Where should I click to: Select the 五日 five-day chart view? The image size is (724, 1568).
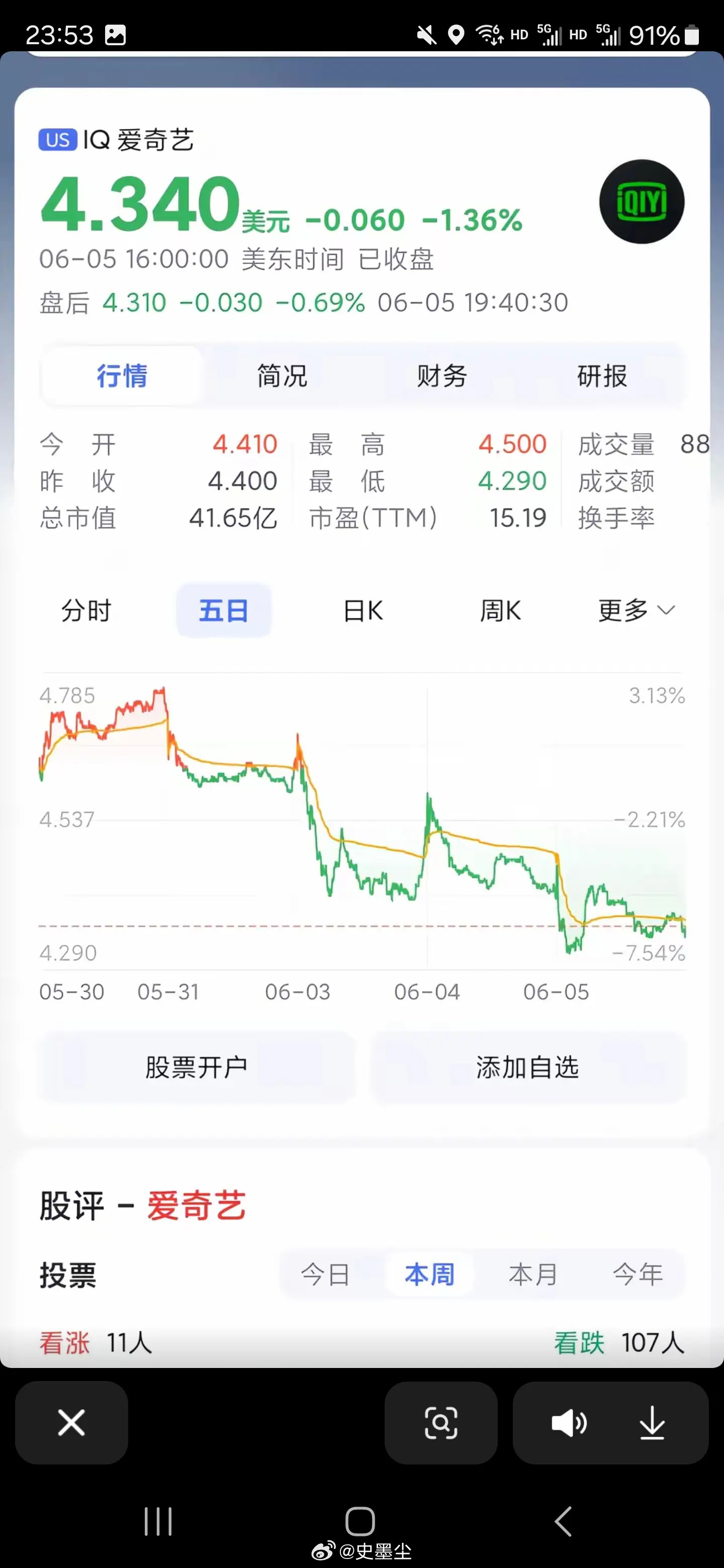coord(223,611)
